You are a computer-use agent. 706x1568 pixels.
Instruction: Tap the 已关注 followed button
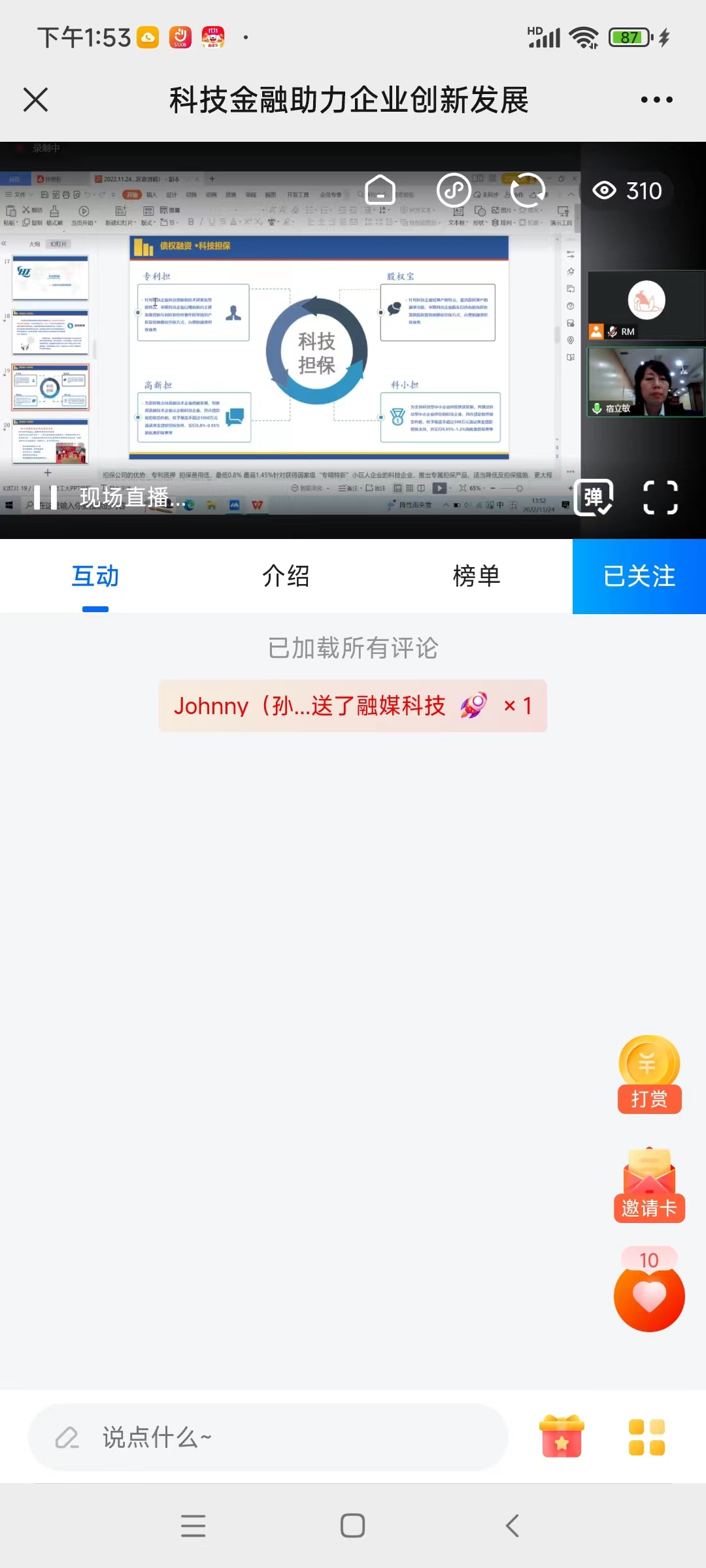click(637, 576)
